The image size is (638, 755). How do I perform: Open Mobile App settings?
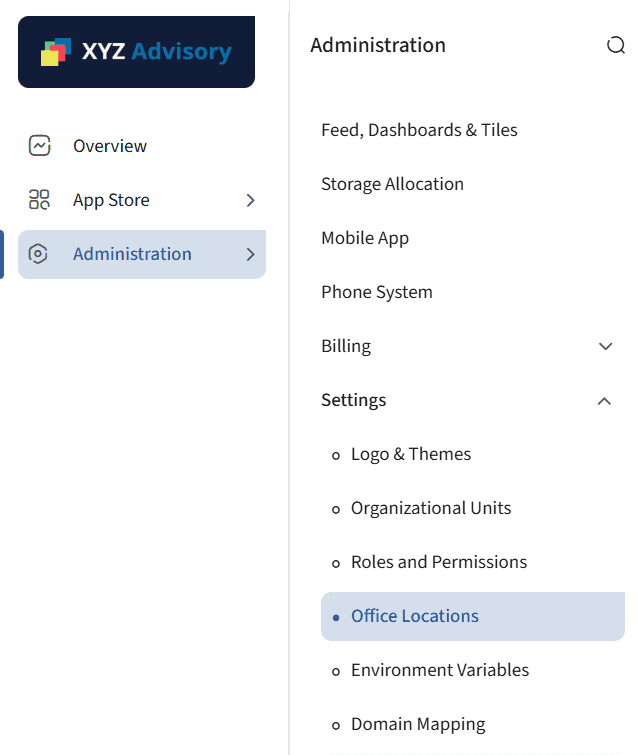[x=365, y=238]
